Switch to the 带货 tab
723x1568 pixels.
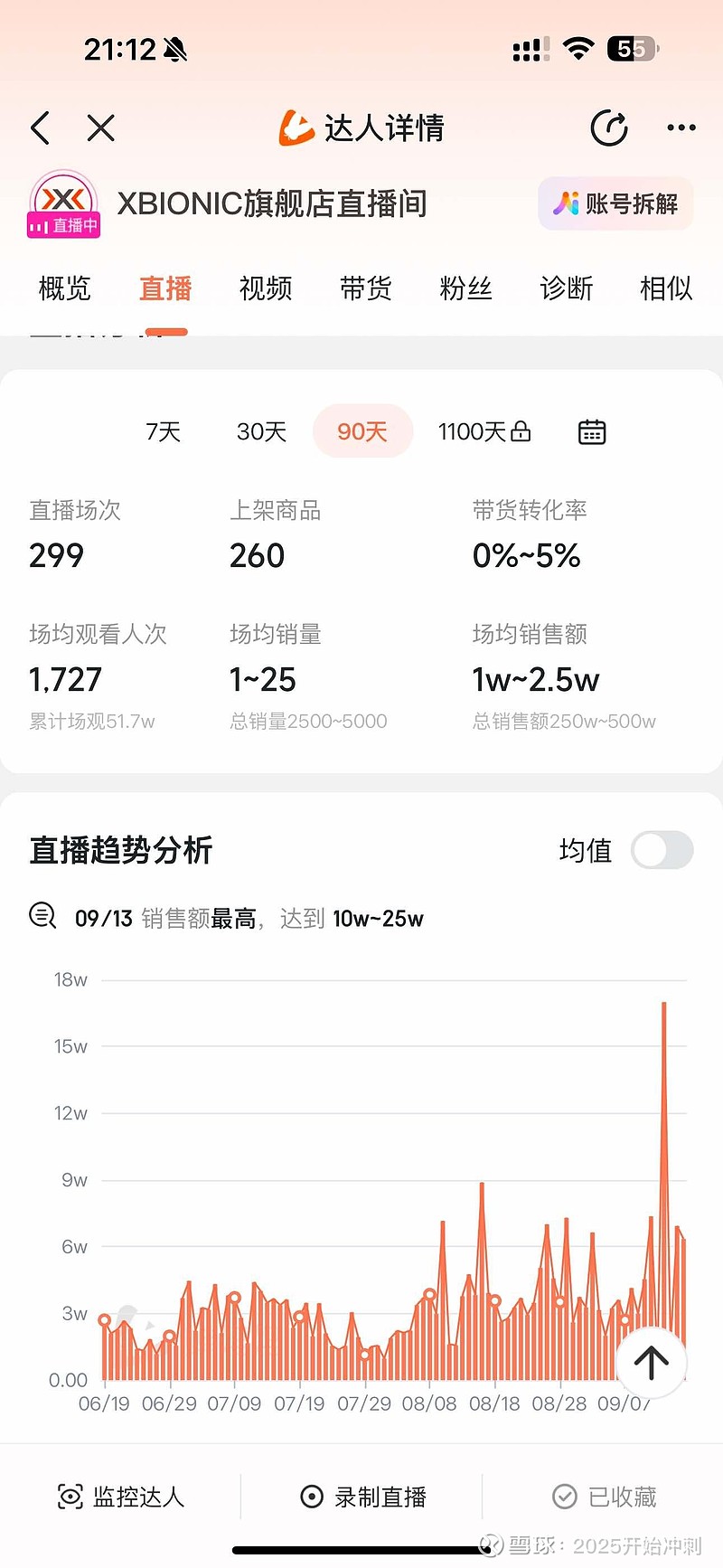click(x=365, y=288)
